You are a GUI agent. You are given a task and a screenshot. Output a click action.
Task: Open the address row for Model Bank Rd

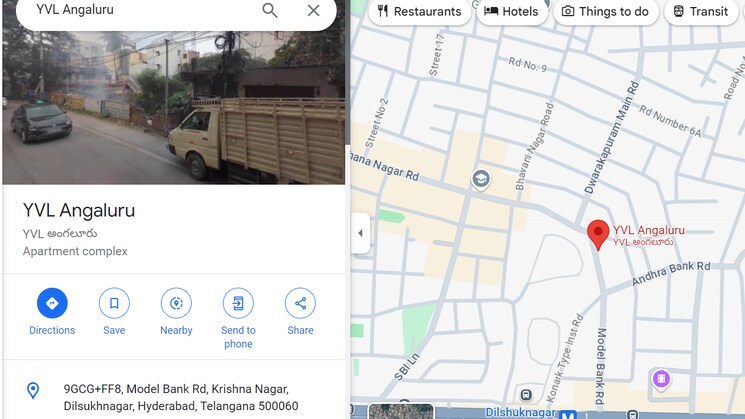click(180, 397)
